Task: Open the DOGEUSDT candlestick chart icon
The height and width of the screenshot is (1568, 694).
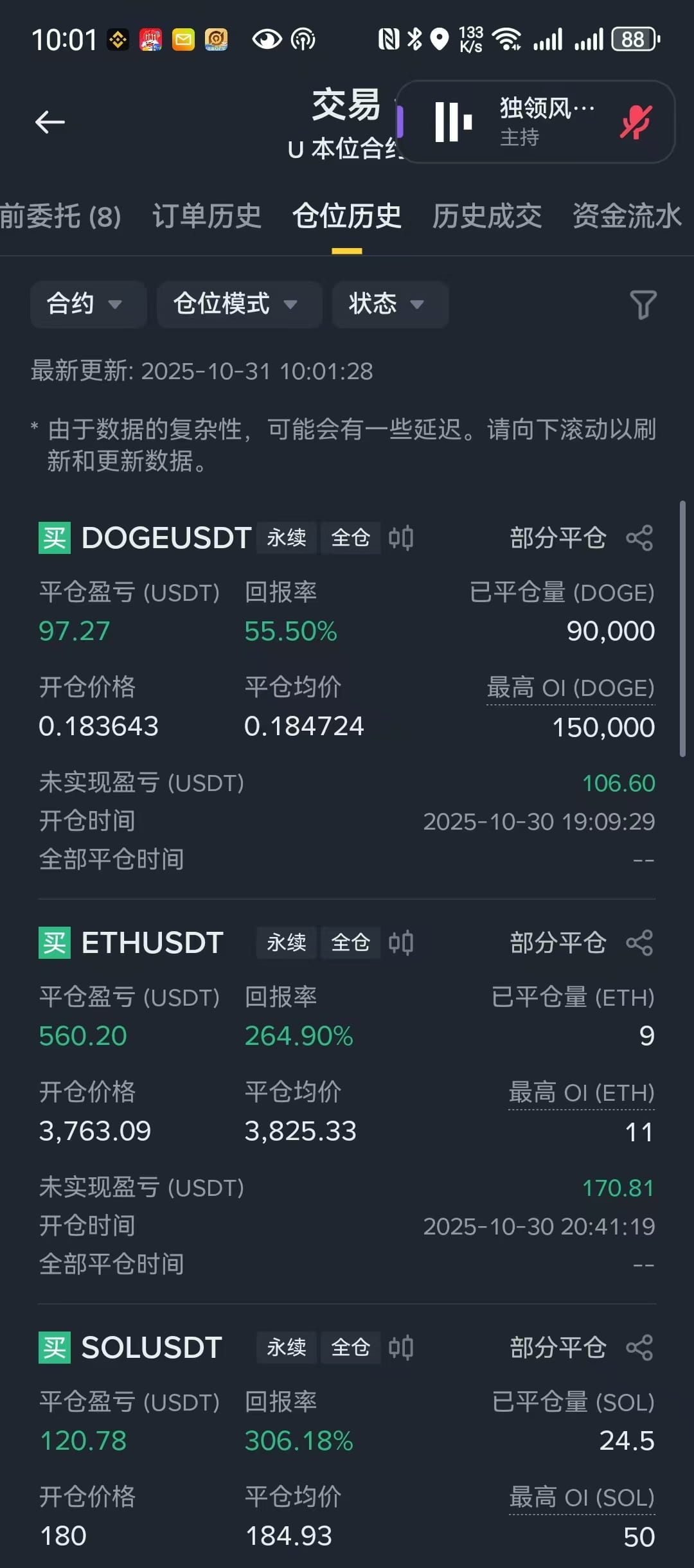Action: coord(401,538)
